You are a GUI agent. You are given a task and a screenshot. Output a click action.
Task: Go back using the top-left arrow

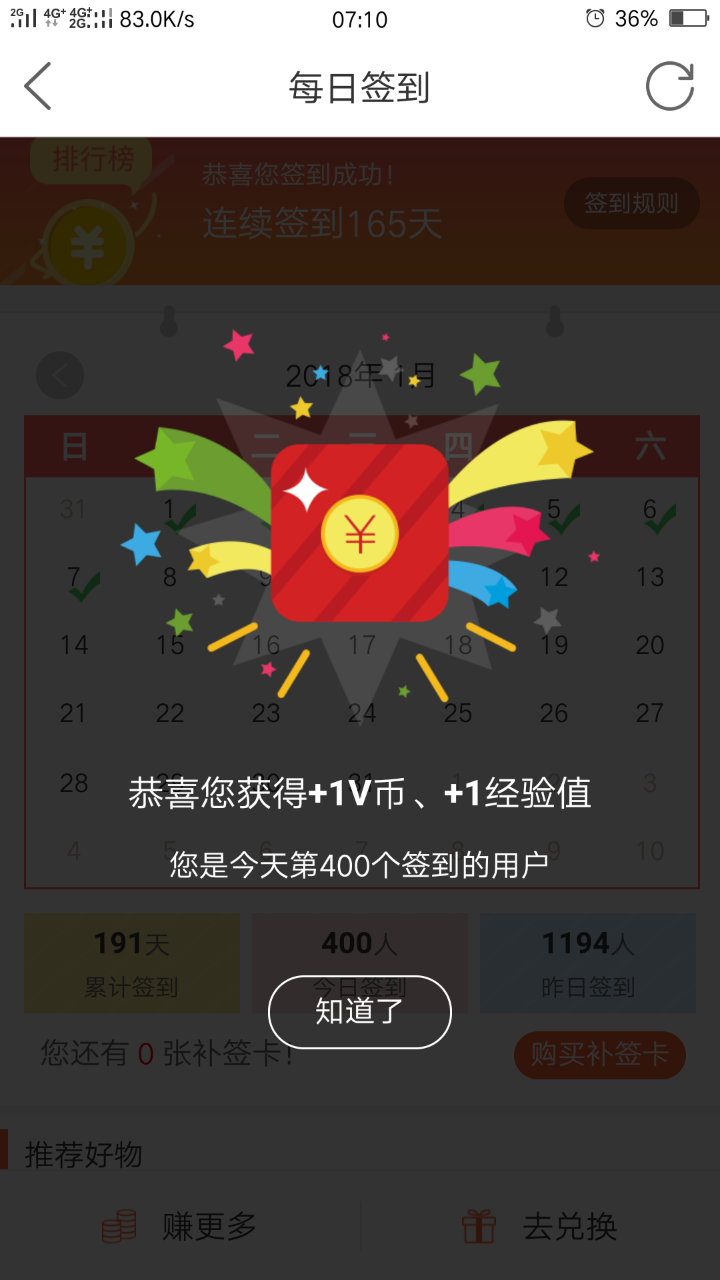click(38, 86)
